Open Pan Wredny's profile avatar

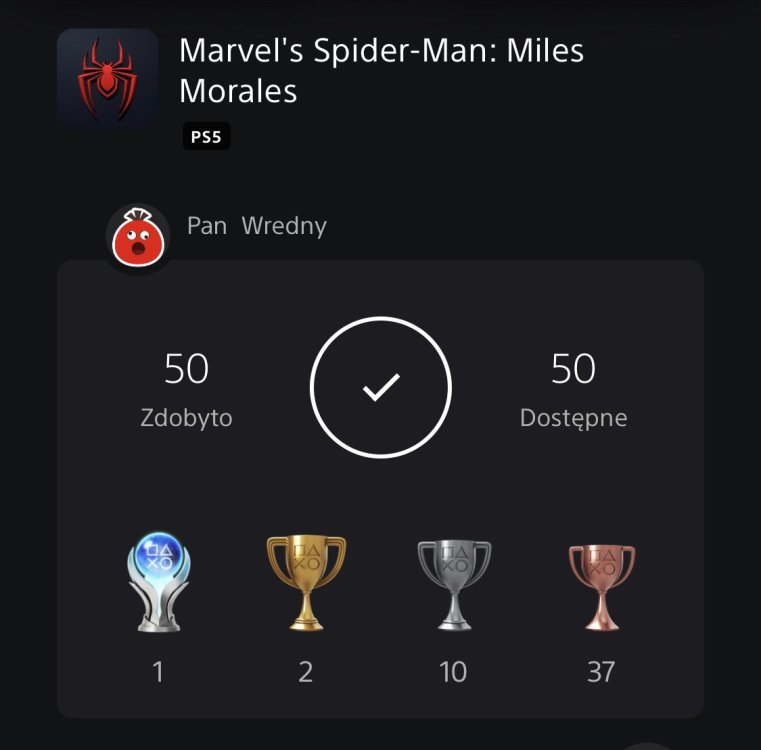click(x=138, y=240)
